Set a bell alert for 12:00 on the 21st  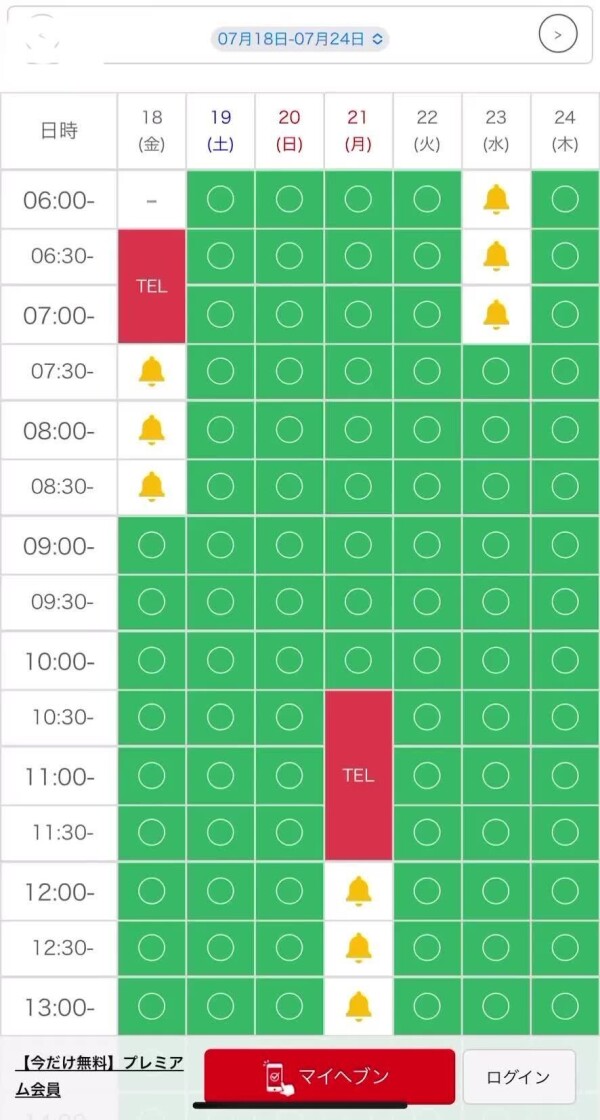[358, 891]
